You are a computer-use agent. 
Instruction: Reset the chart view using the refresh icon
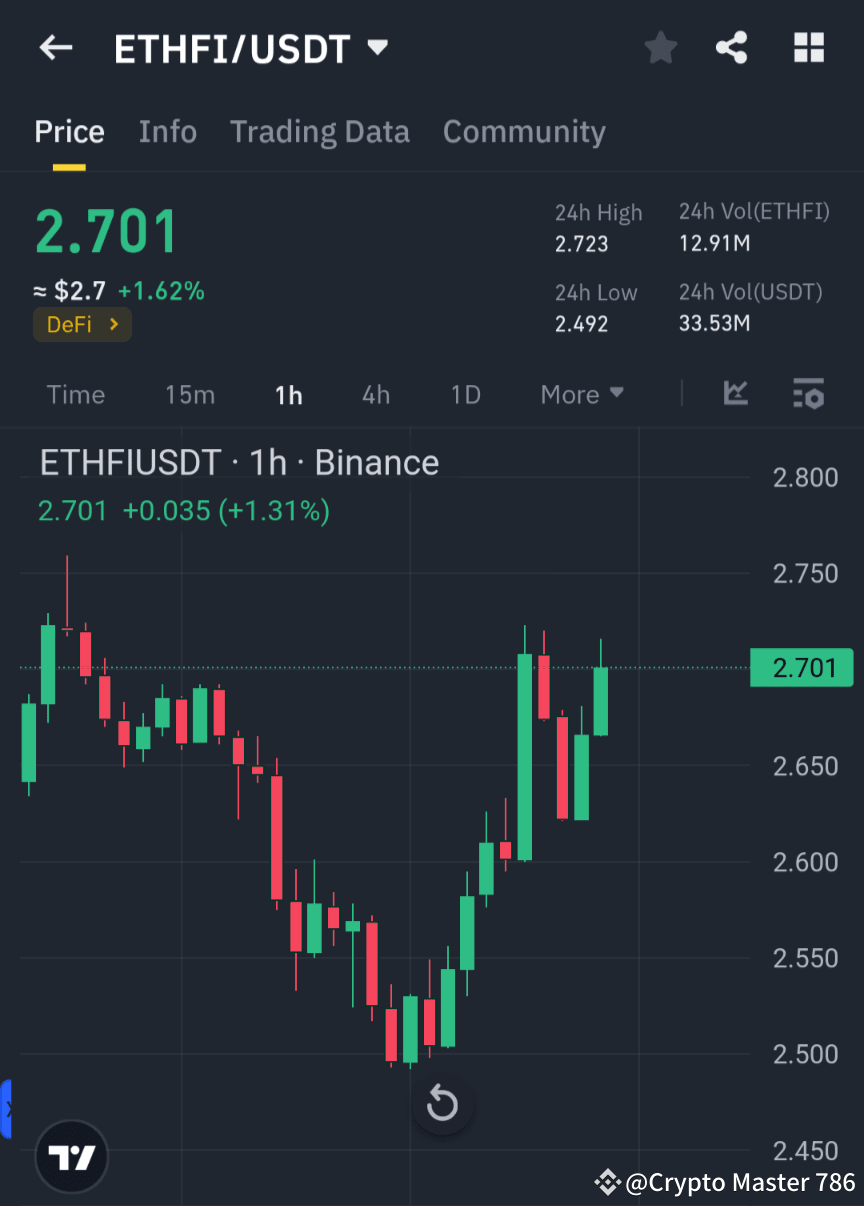pos(441,1103)
